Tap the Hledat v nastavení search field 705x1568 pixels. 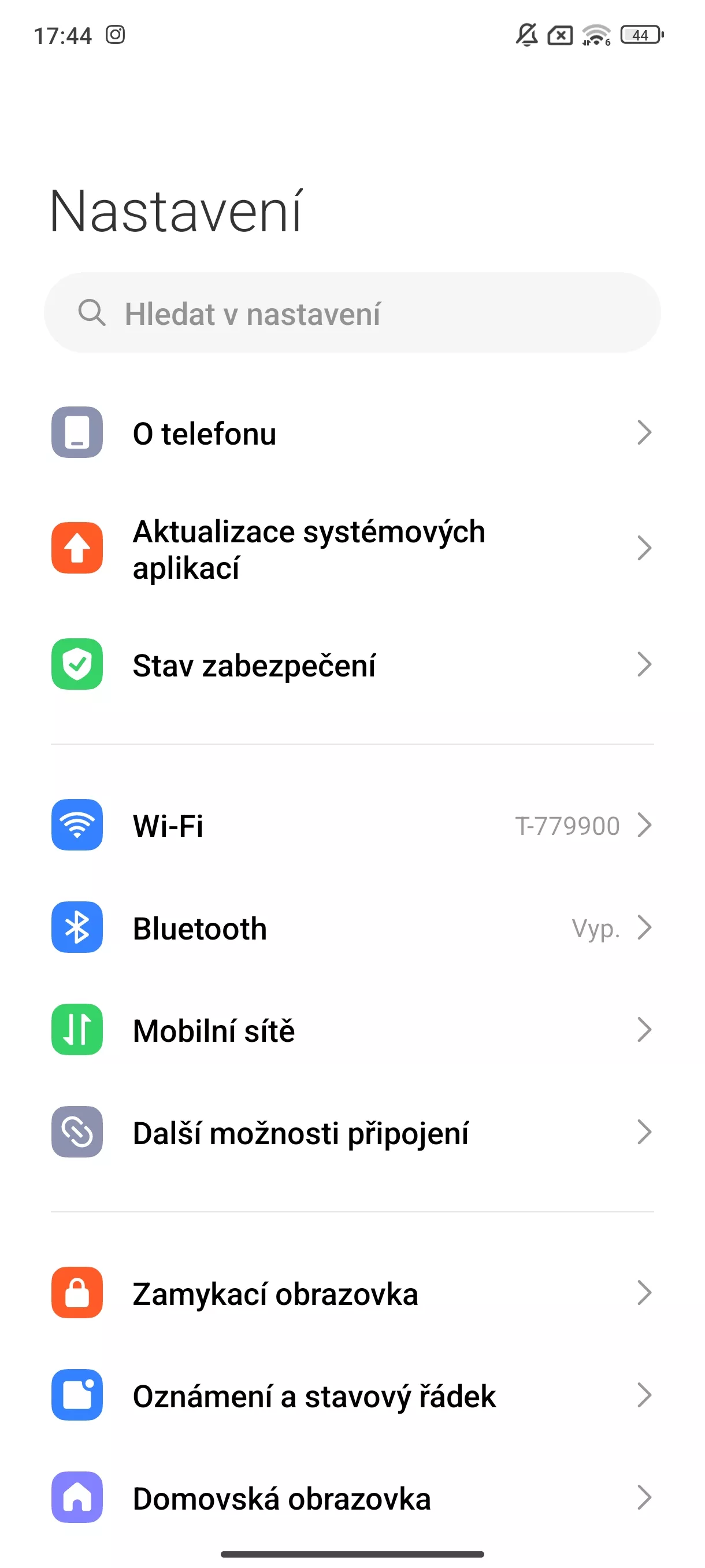[352, 313]
